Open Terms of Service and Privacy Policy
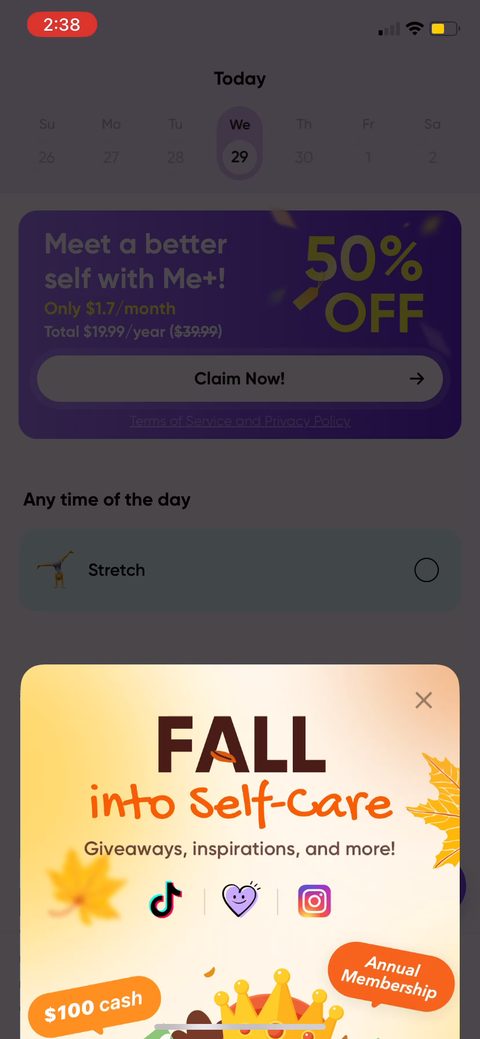Image resolution: width=480 pixels, height=1039 pixels. click(x=240, y=421)
